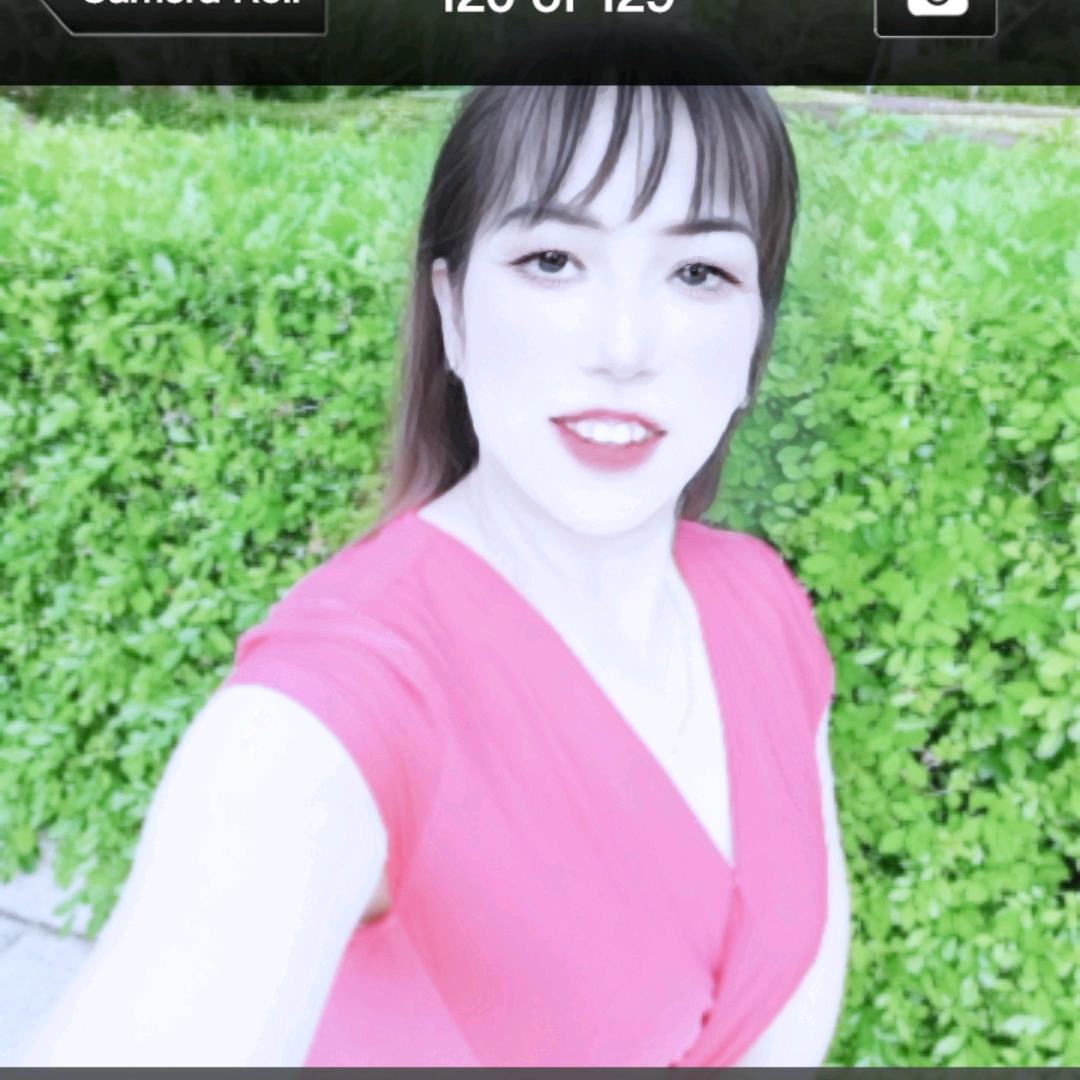Open the camera button in top bar
Viewport: 1080px width, 1080px height.
[936, 12]
